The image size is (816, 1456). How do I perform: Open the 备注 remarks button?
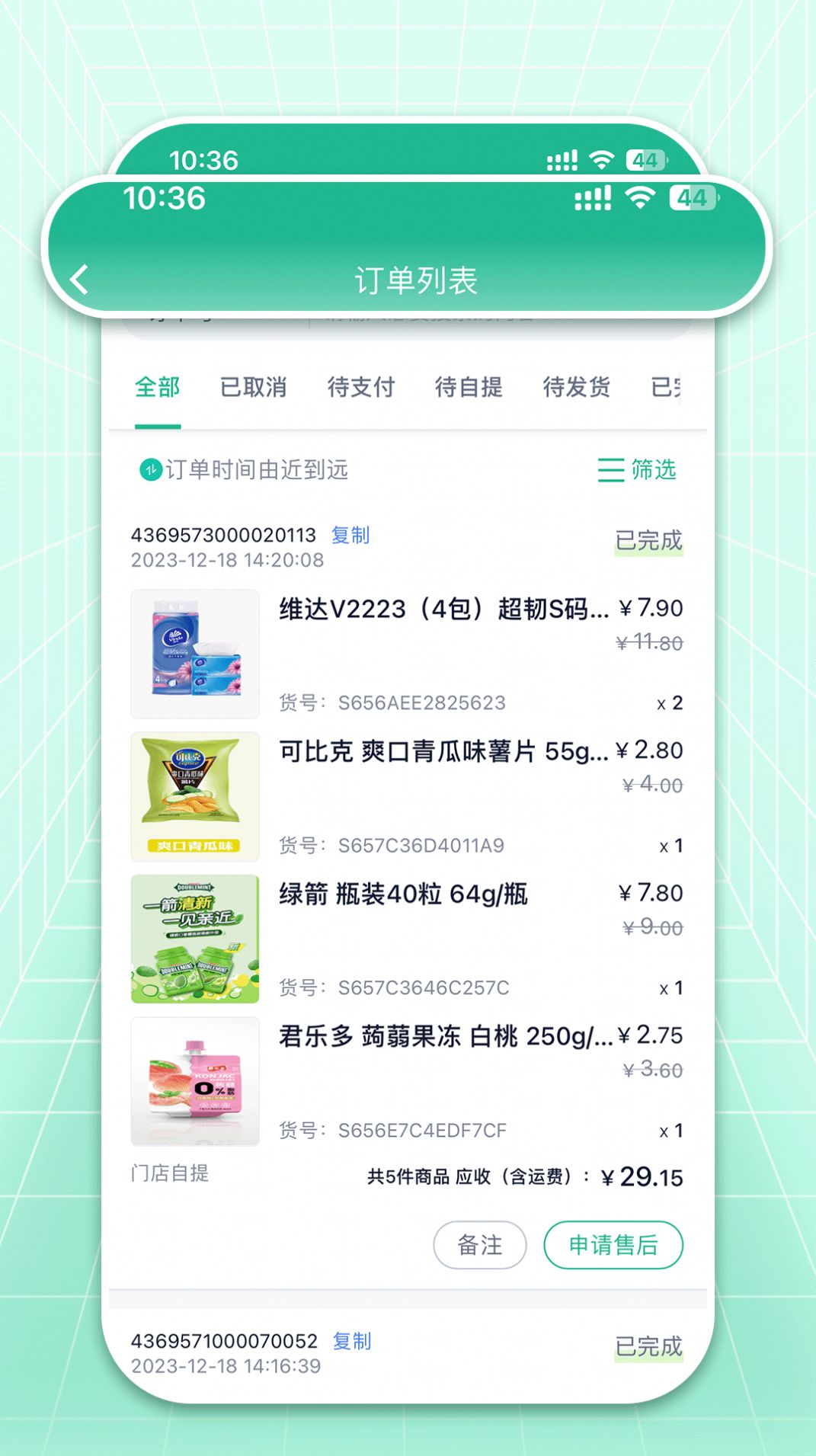pos(478,1244)
